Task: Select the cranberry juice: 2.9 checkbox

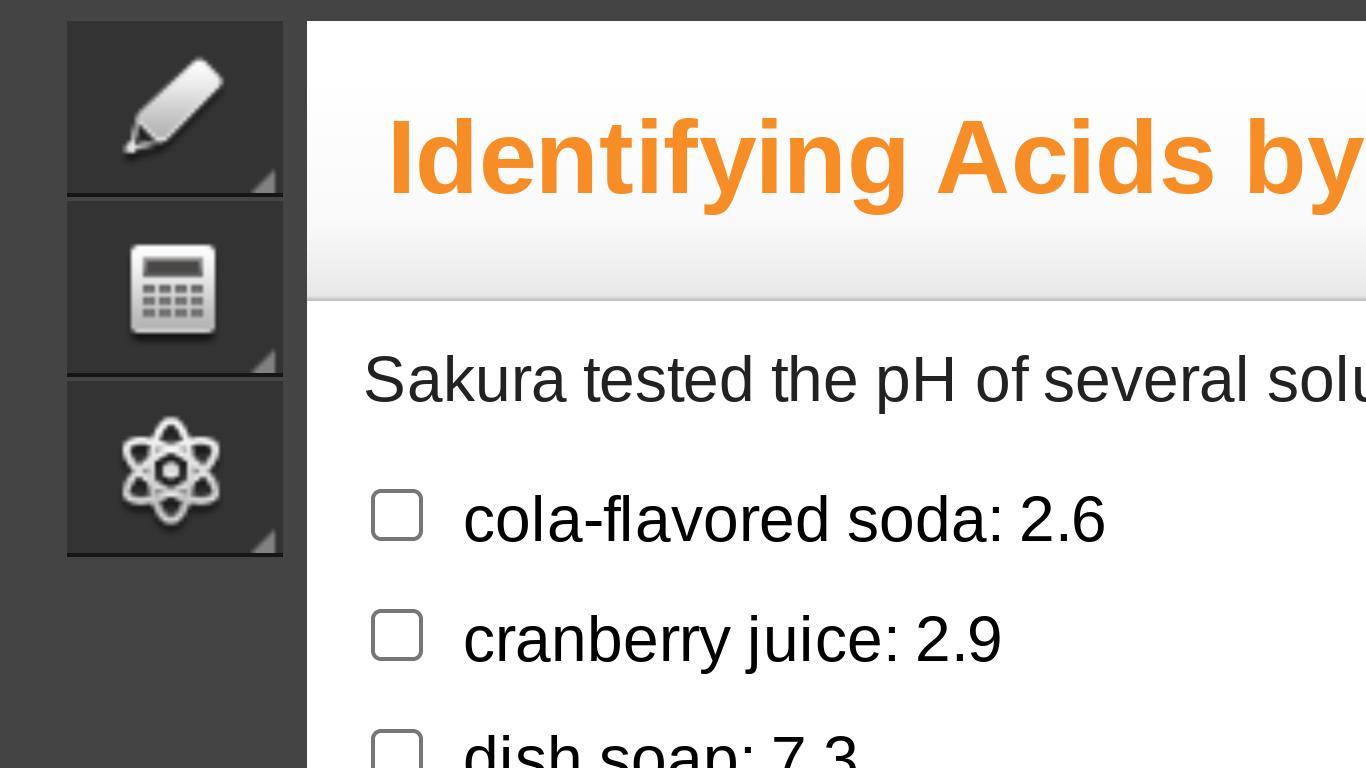Action: 397,636
